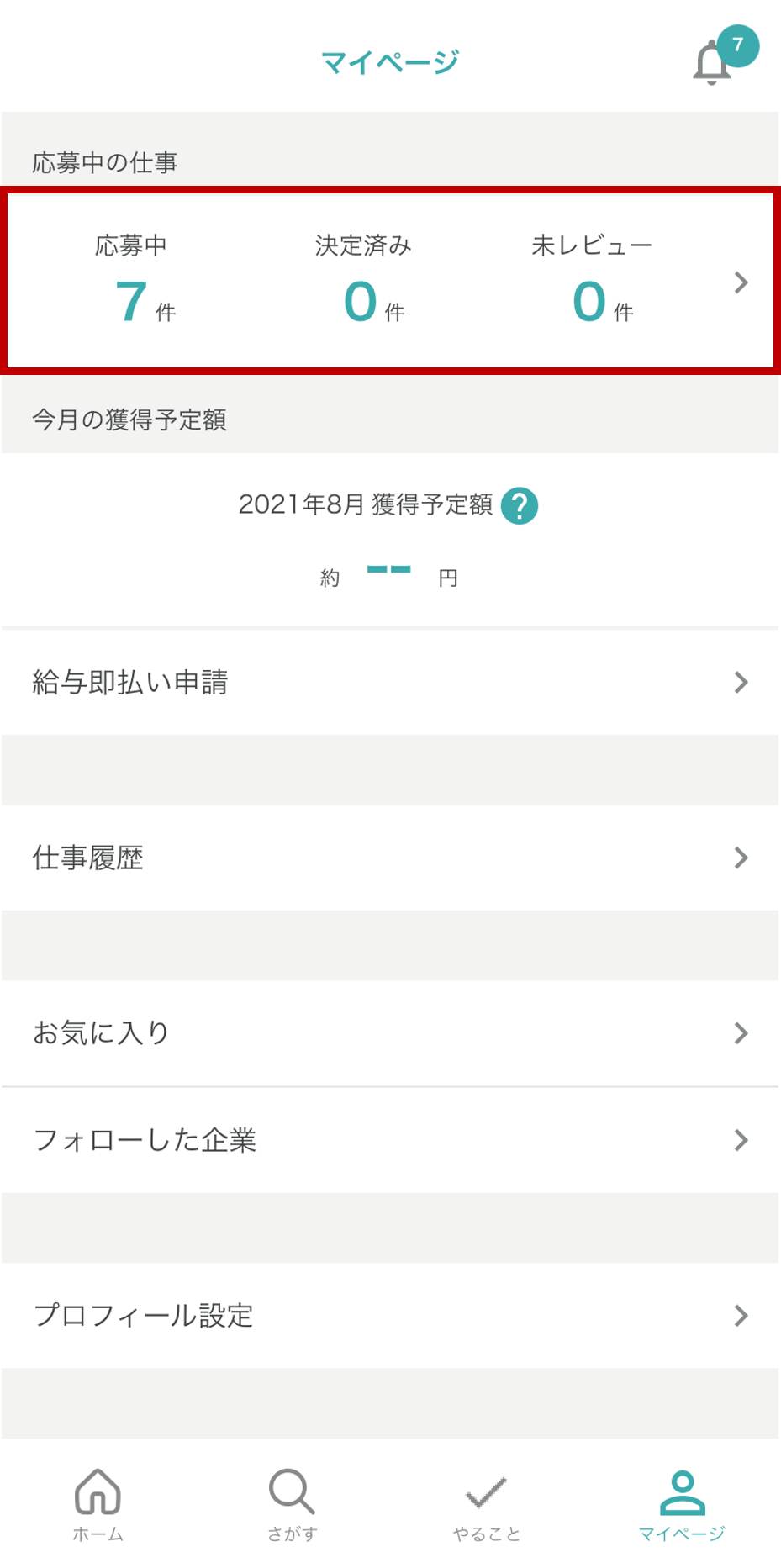781x1568 pixels.
Task: Open プロフィール設定
Action: [x=390, y=1315]
